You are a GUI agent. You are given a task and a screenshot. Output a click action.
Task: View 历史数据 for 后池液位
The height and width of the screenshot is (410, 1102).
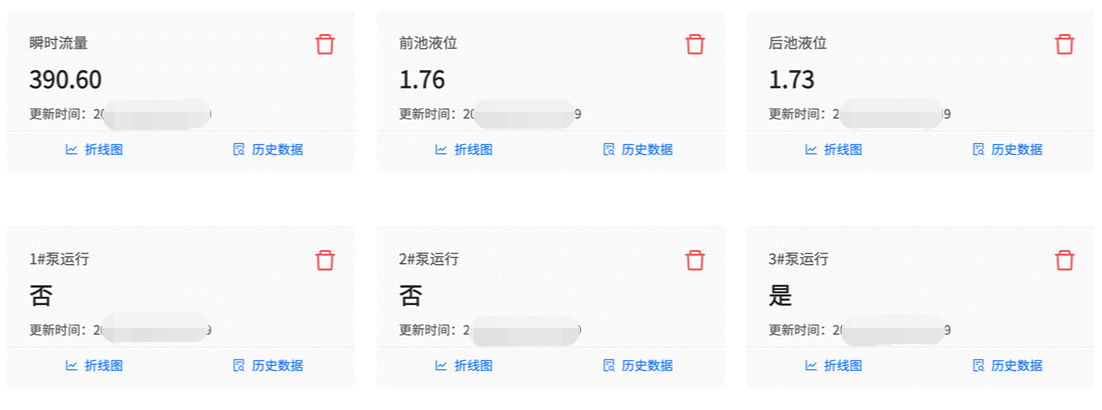[1007, 150]
